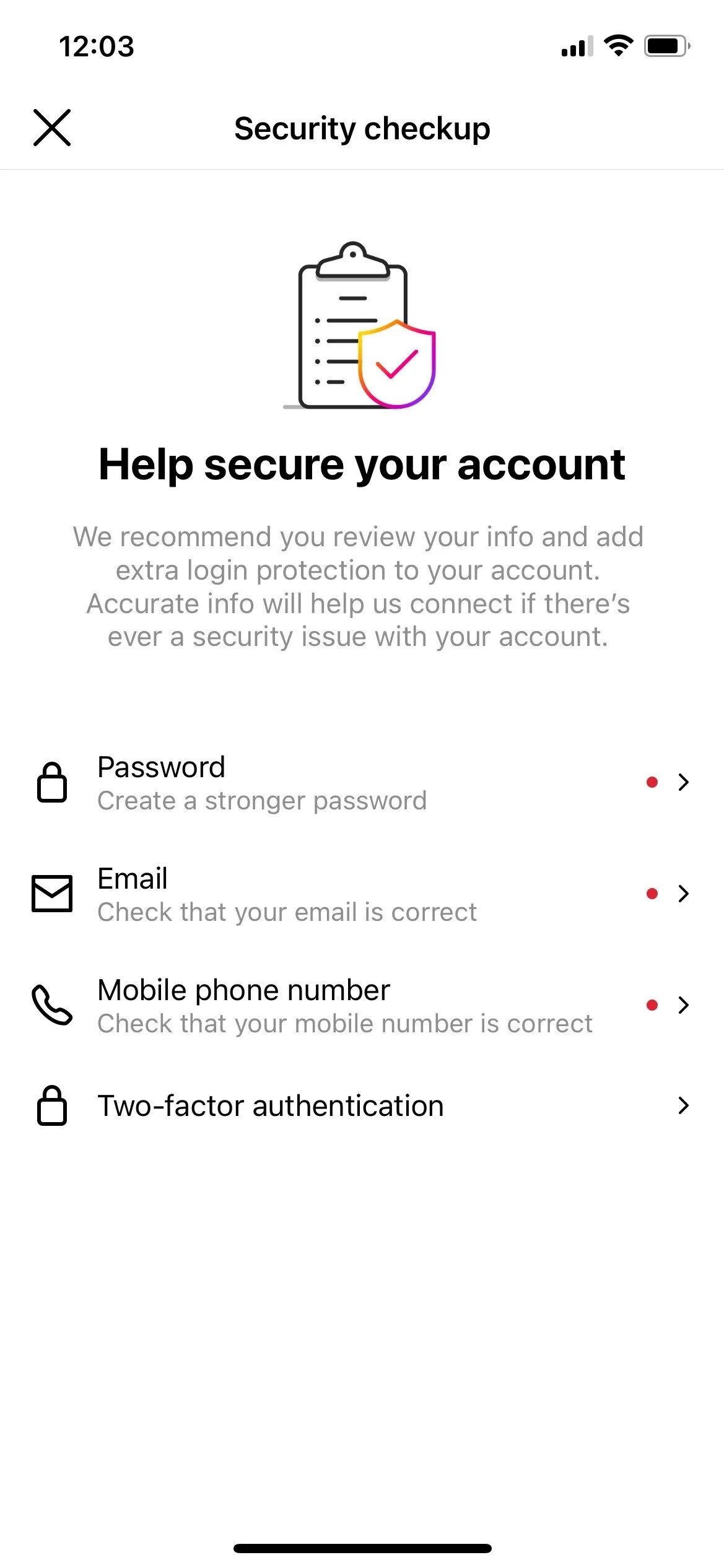Open the mobile number verification option

(x=344, y=1022)
